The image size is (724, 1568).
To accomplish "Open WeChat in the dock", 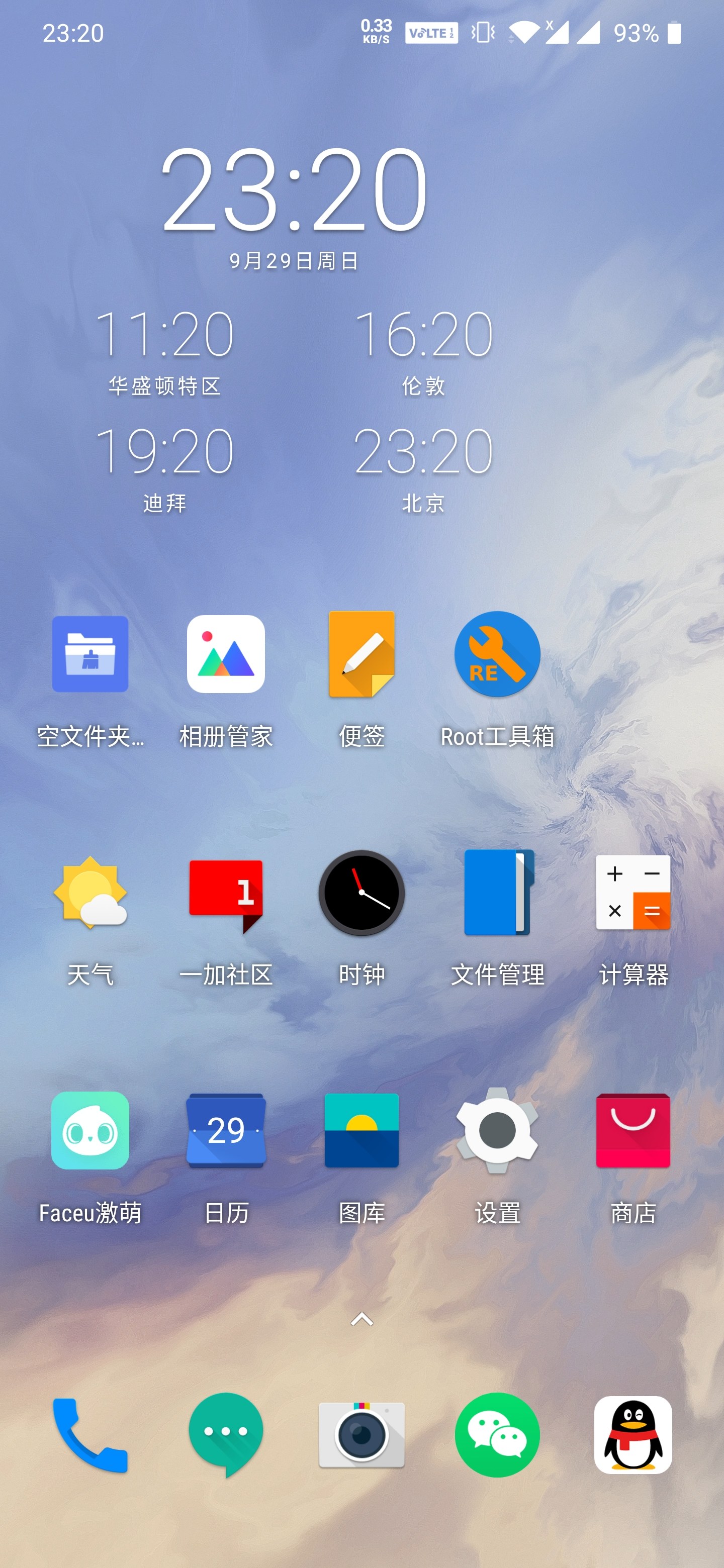I will click(x=497, y=1435).
